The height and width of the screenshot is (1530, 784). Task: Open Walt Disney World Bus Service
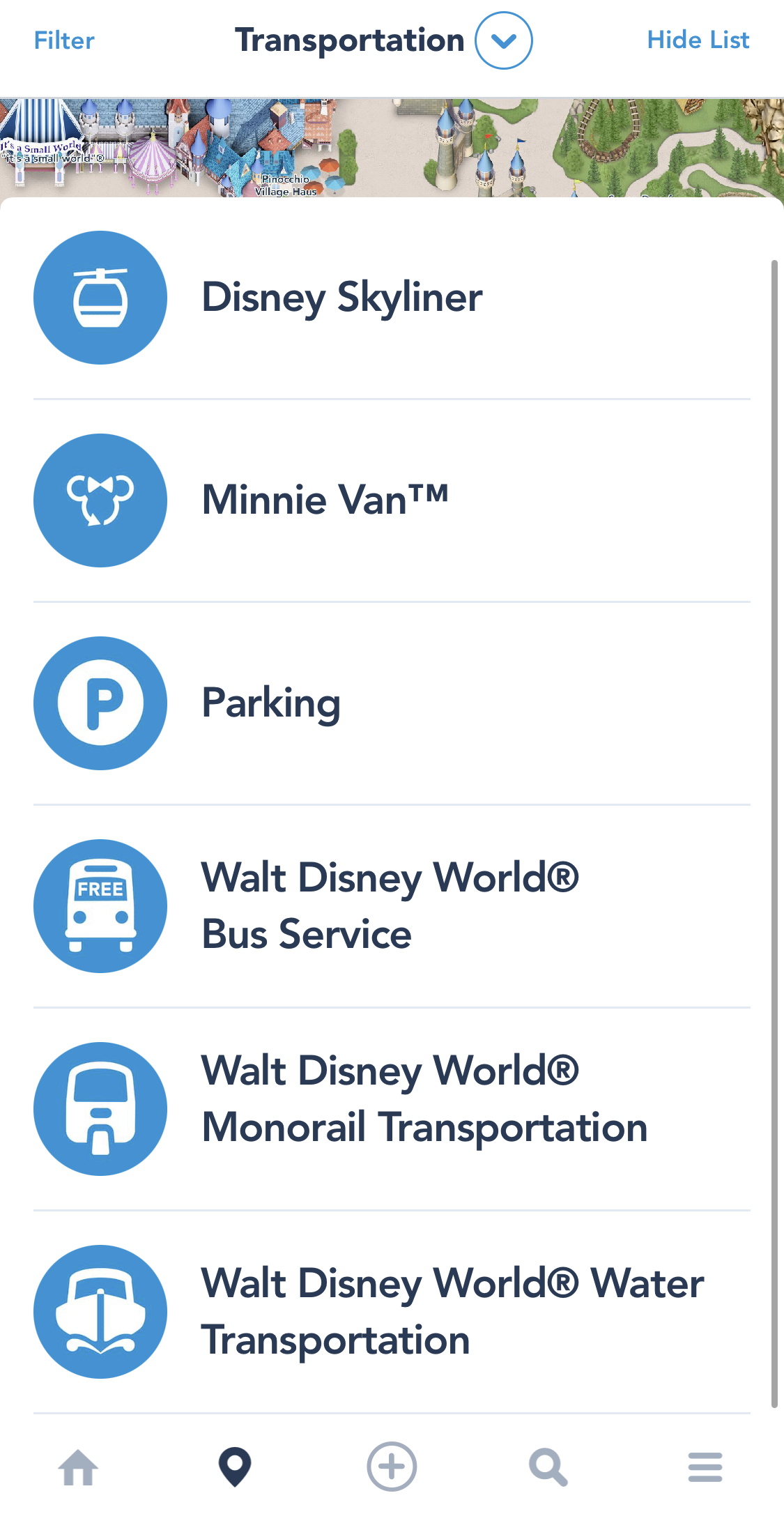point(390,905)
